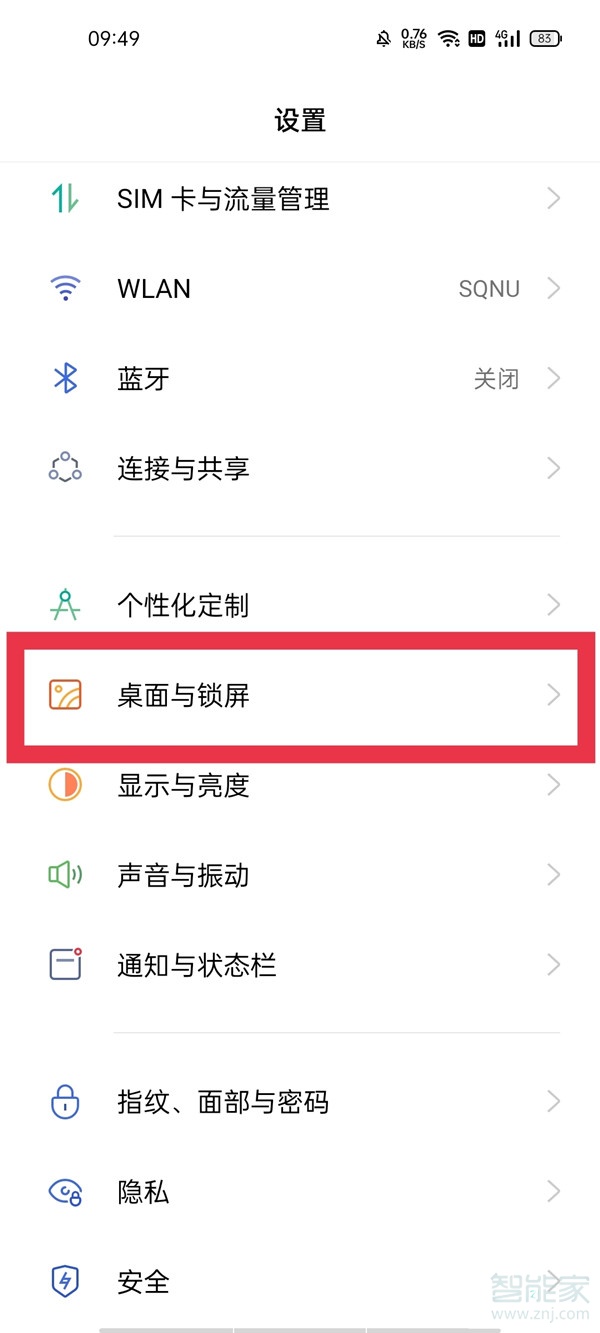Image resolution: width=600 pixels, height=1333 pixels.
Task: Open 桌面与锁屏 settings
Action: point(183,695)
